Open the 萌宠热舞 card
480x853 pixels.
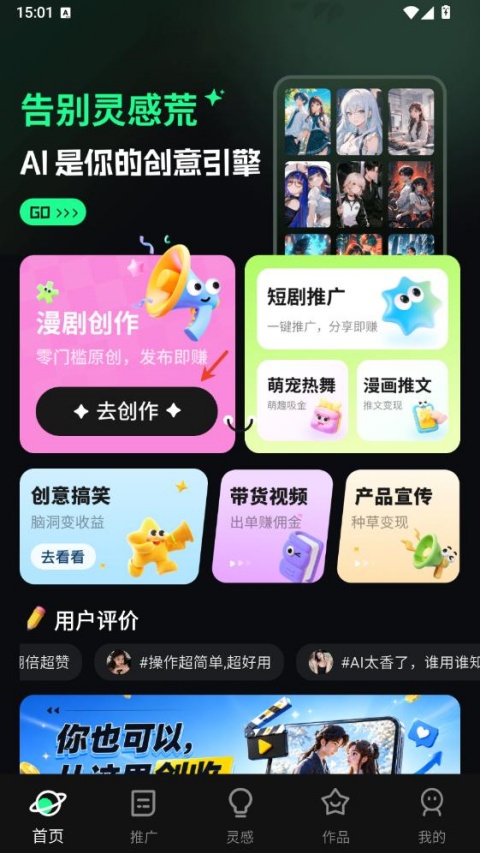click(x=302, y=400)
